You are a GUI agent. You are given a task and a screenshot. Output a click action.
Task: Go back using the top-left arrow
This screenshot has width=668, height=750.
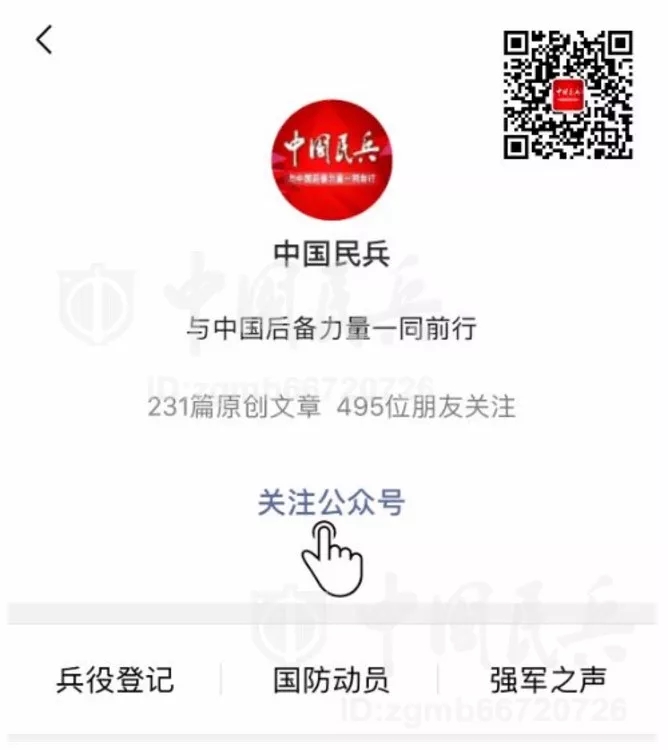click(x=43, y=40)
